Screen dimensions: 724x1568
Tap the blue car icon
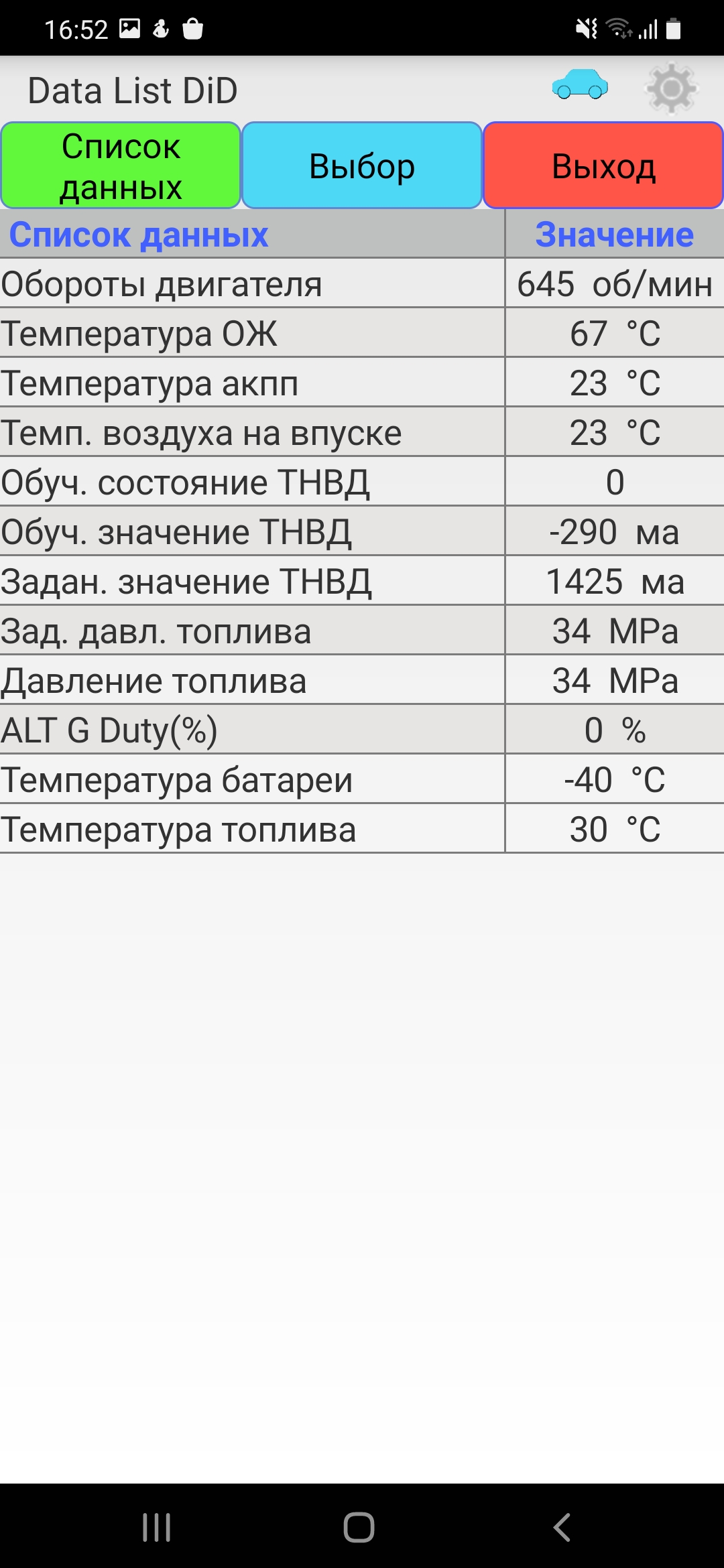tap(580, 85)
